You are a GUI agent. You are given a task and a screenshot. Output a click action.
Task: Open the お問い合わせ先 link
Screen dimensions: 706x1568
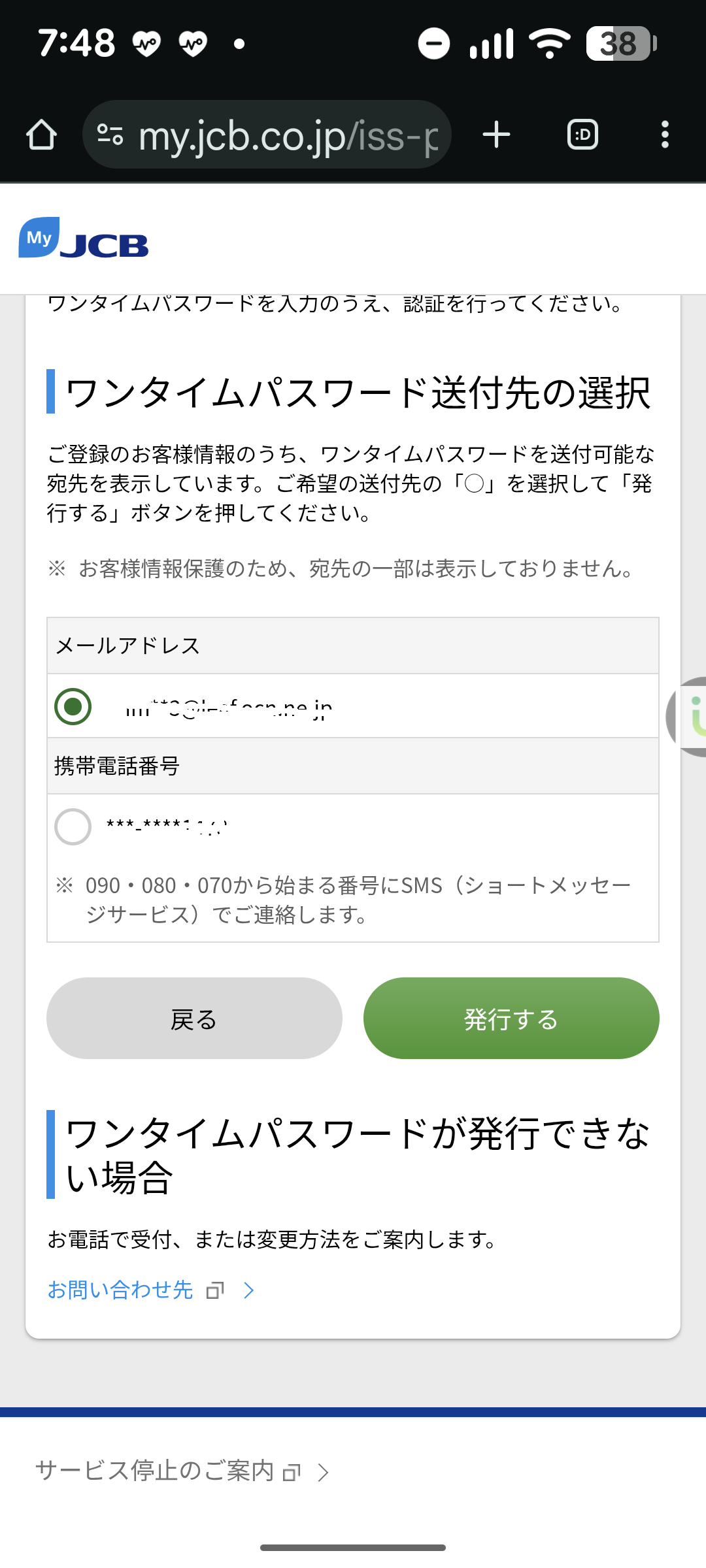pyautogui.click(x=120, y=1290)
